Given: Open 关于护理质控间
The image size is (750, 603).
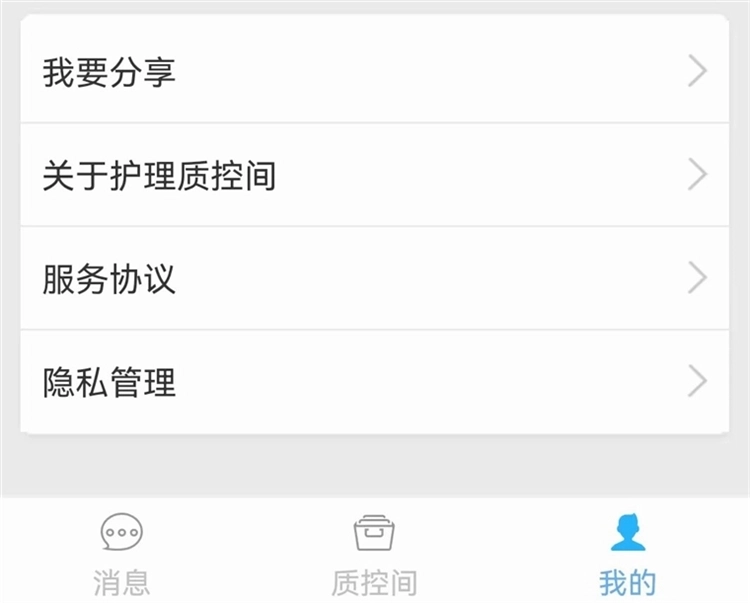Looking at the screenshot, I should point(374,176).
